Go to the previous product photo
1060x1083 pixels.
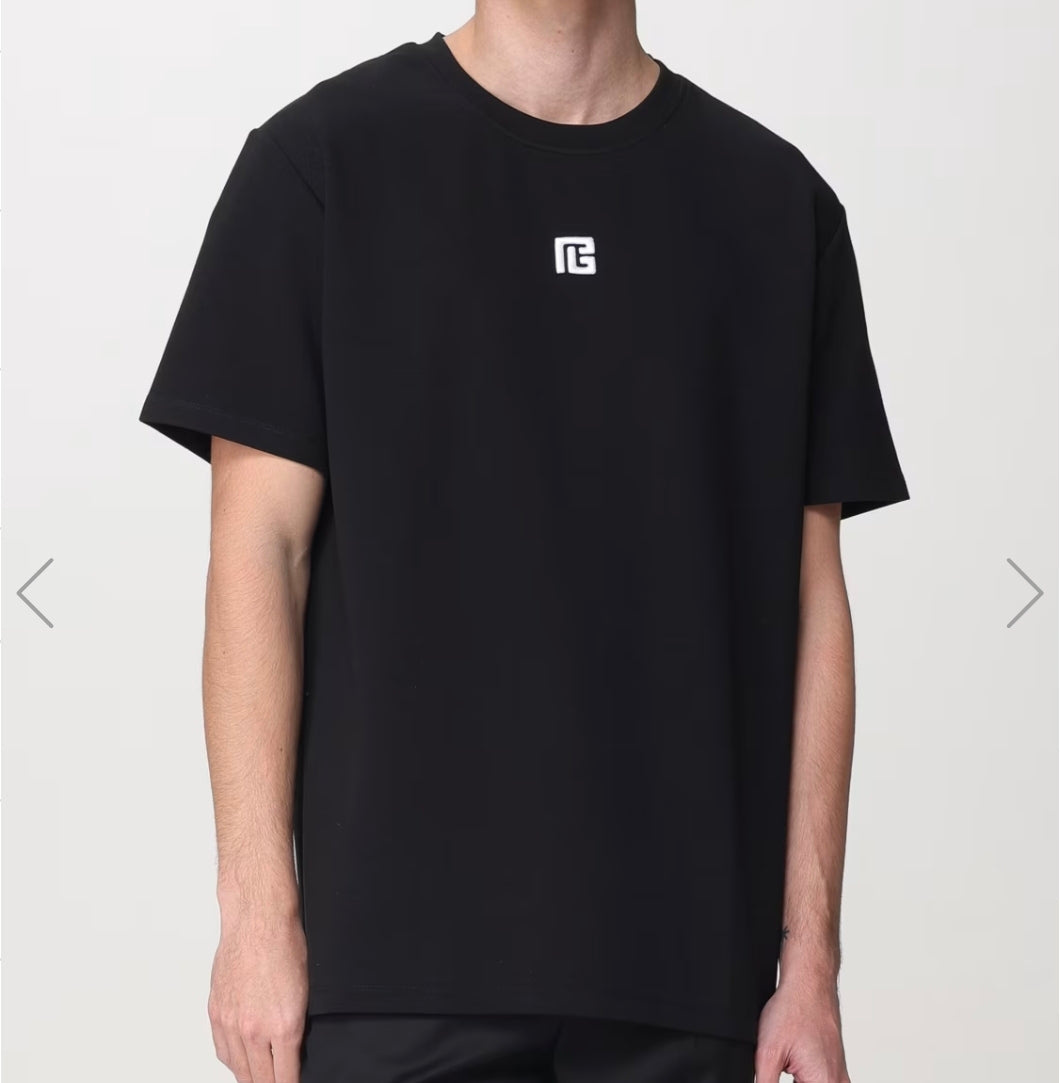35,593
